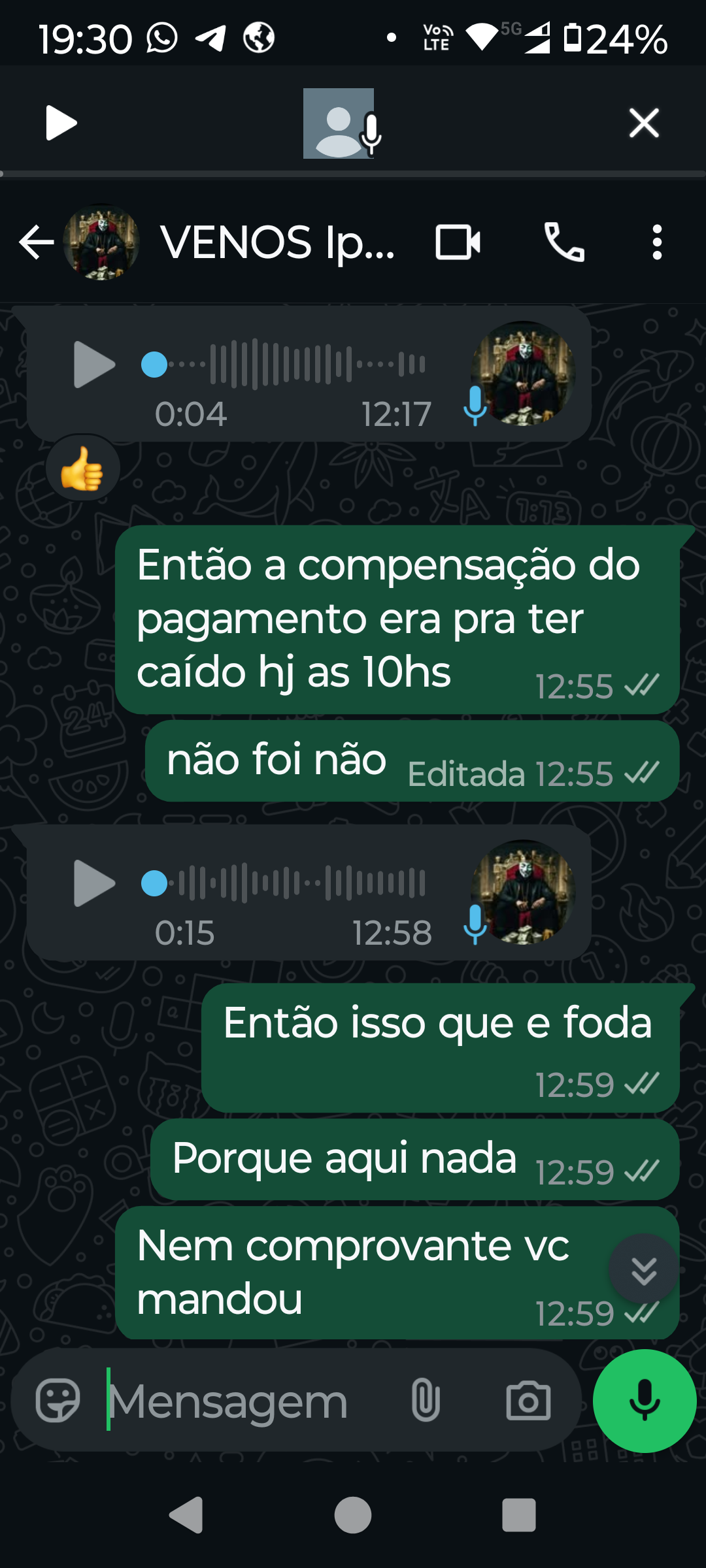This screenshot has height=1568, width=706.
Task: Tap the green microphone record button
Action: point(644,1400)
